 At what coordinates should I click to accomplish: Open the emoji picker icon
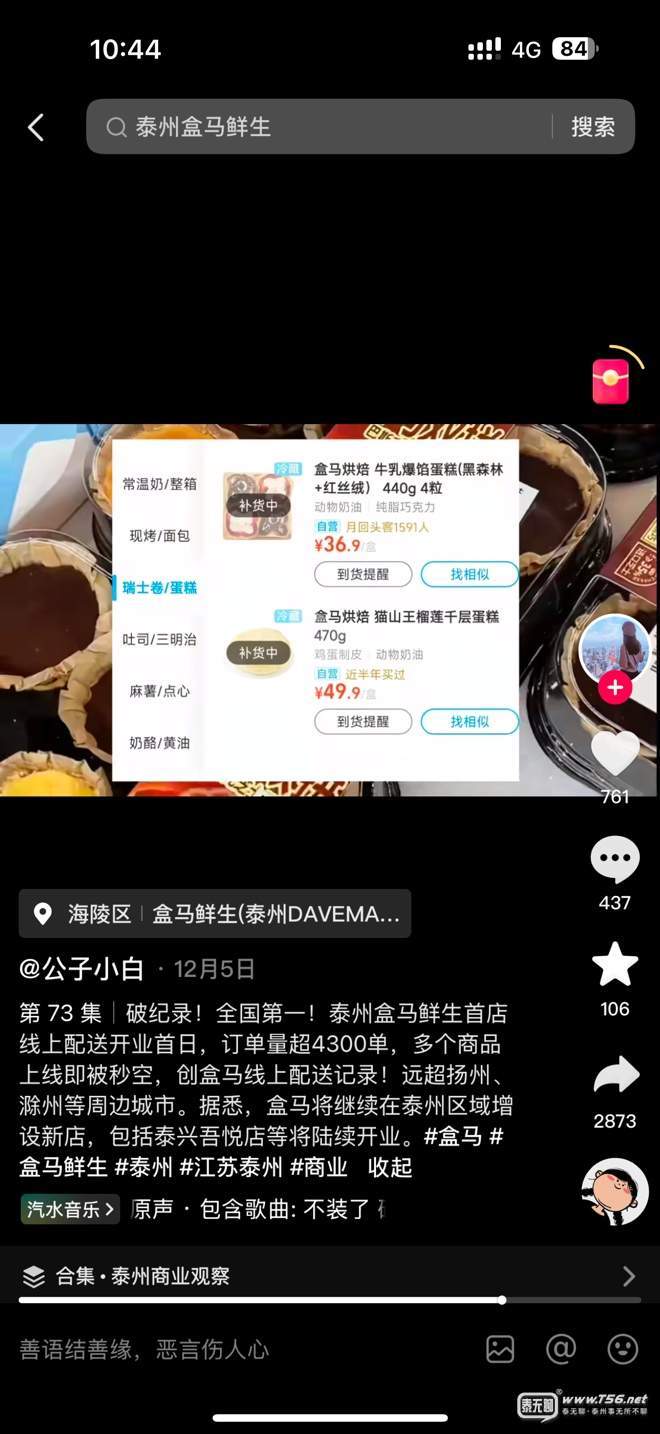tap(623, 1349)
